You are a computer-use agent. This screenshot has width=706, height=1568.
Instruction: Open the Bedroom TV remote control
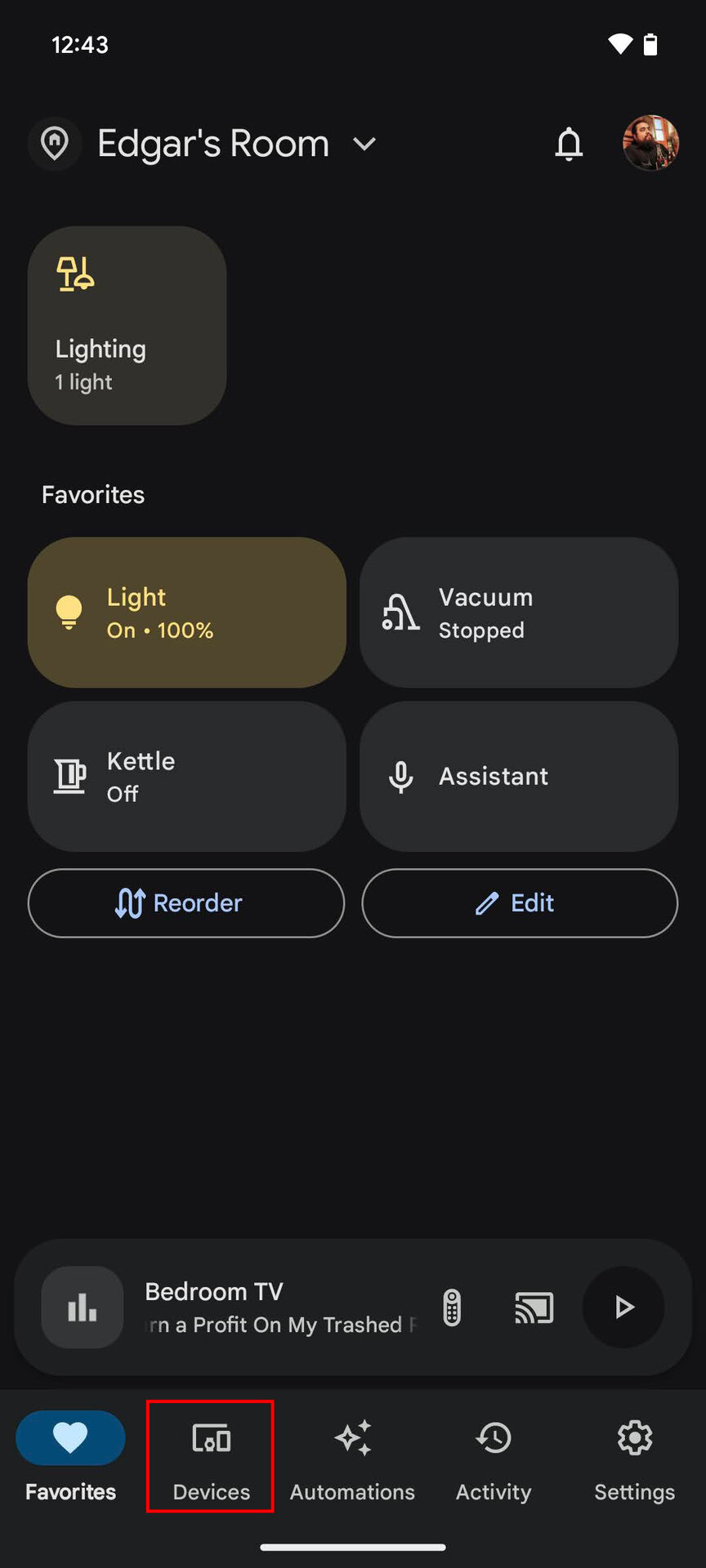pyautogui.click(x=452, y=1307)
